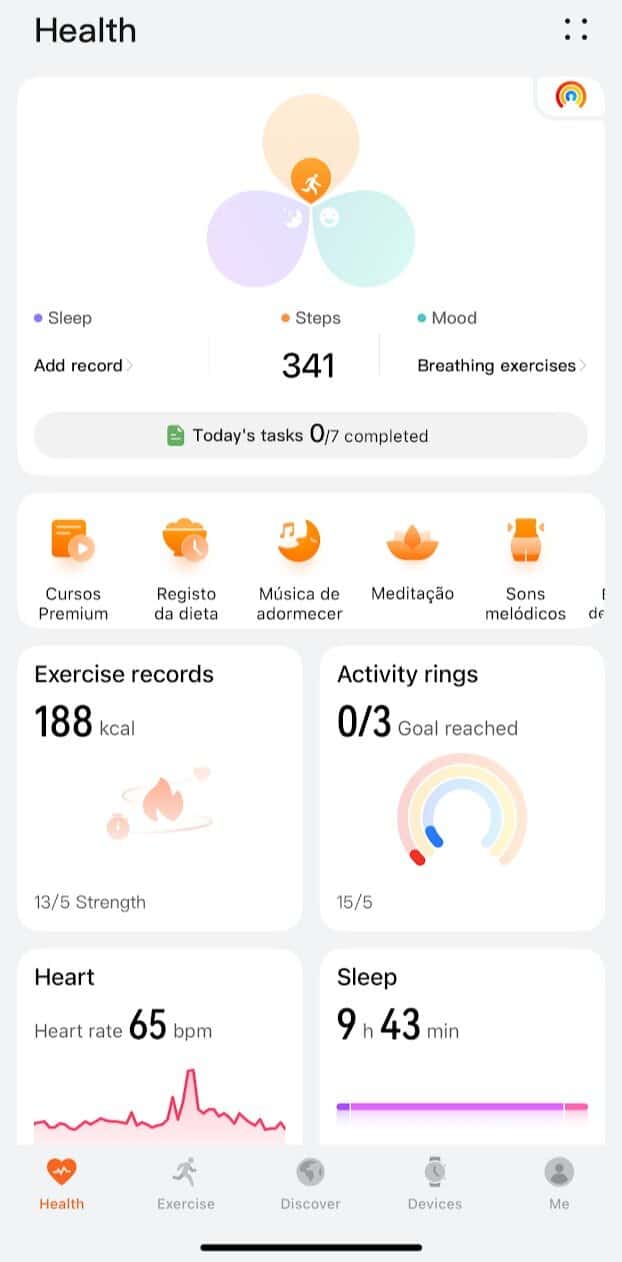Switch to the Devices tab
The image size is (622, 1262).
point(435,1183)
